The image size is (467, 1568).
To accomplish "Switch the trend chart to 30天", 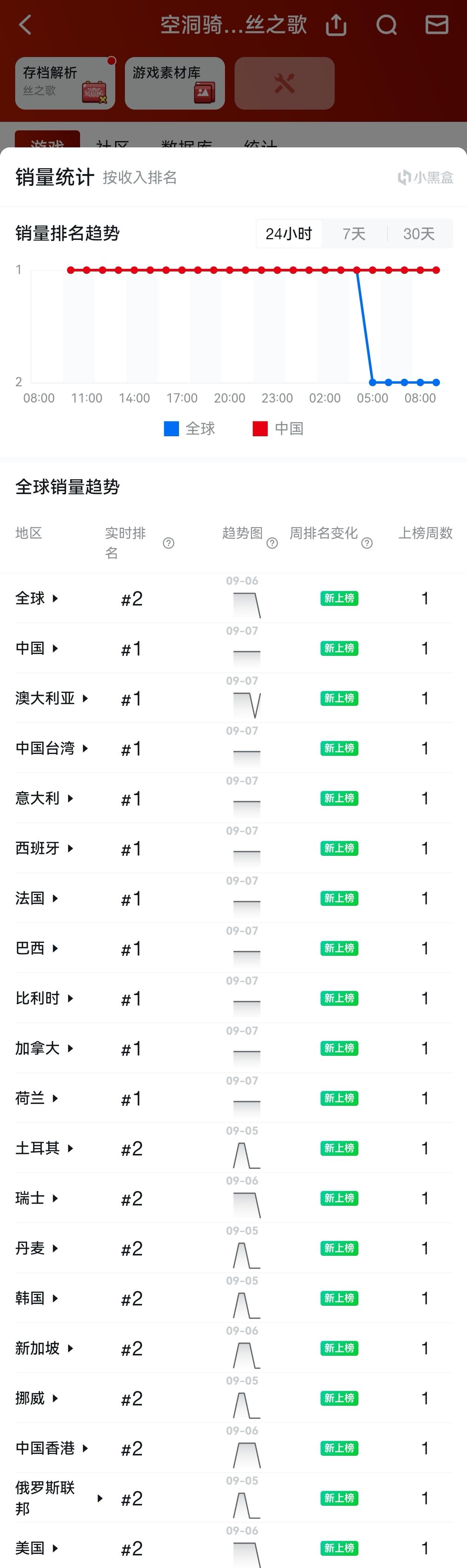I will (419, 234).
